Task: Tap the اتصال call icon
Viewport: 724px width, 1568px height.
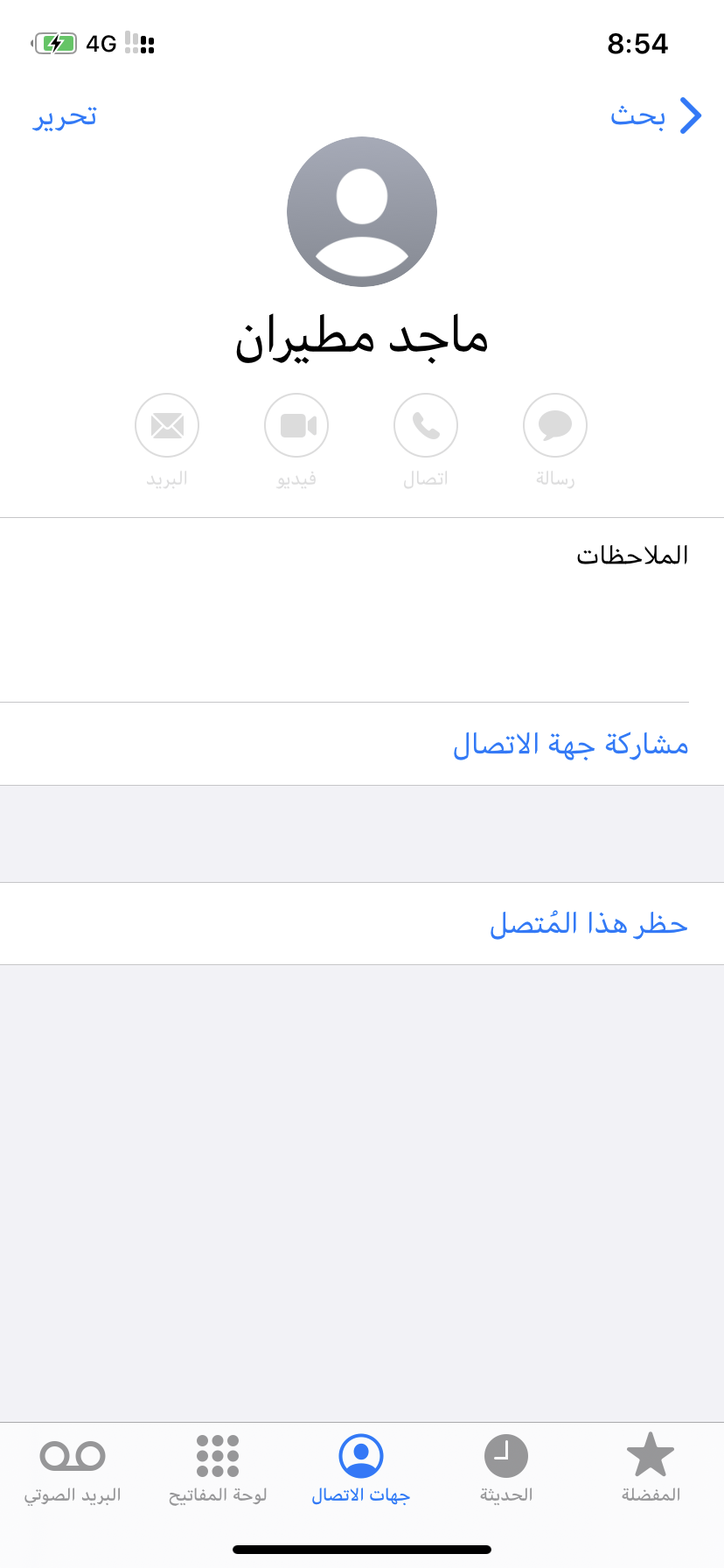Action: [426, 425]
